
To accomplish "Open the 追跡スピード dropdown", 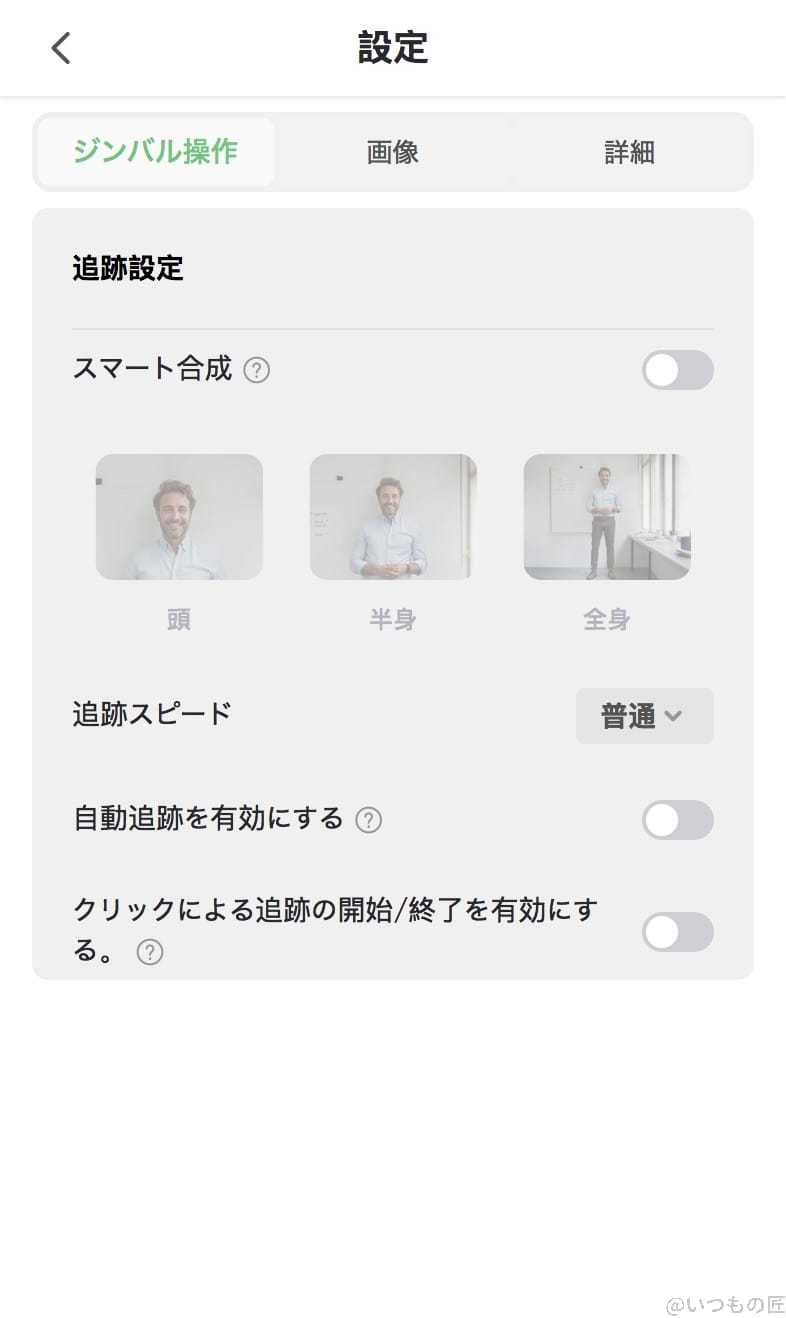I will (x=644, y=716).
